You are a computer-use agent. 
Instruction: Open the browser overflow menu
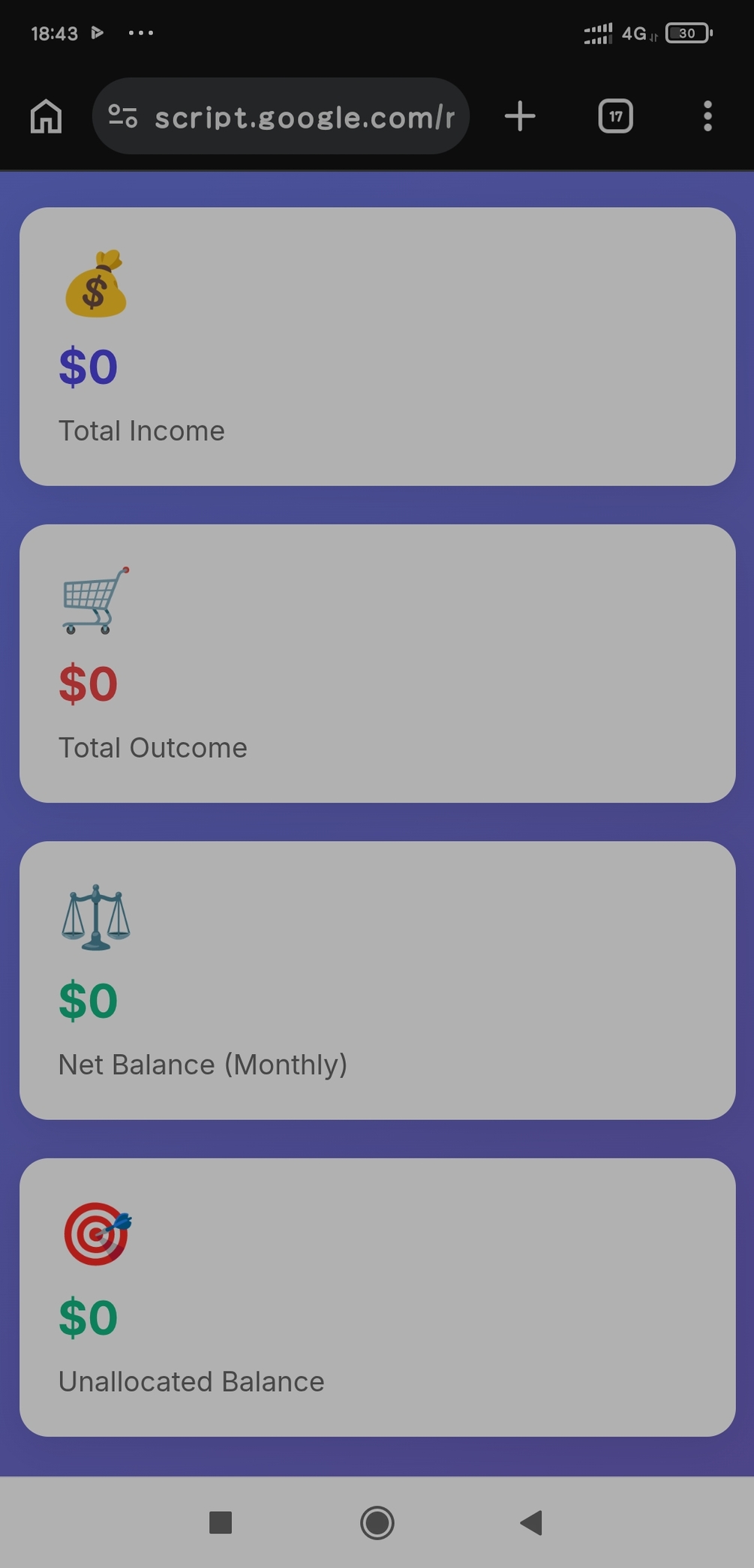(x=707, y=116)
